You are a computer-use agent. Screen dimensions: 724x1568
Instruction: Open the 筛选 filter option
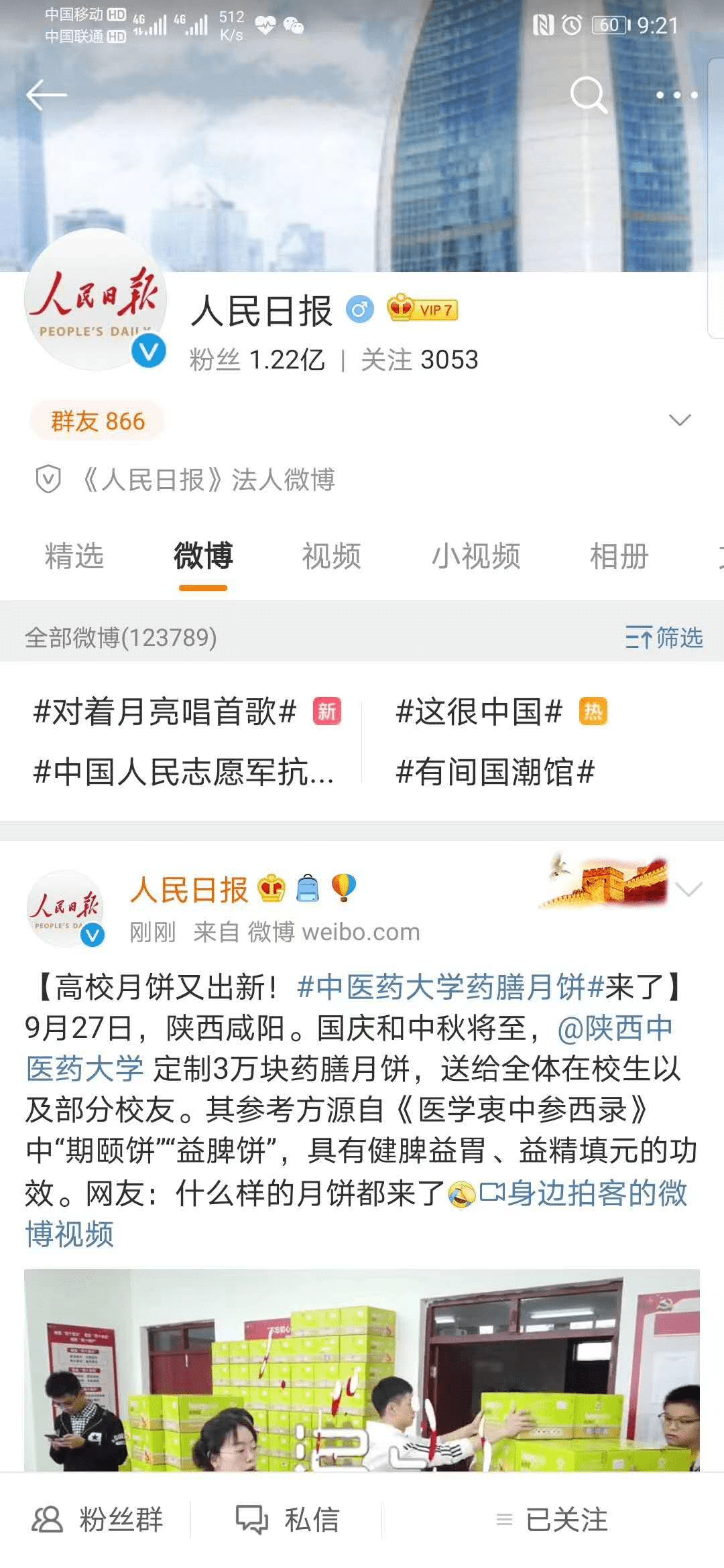(664, 637)
